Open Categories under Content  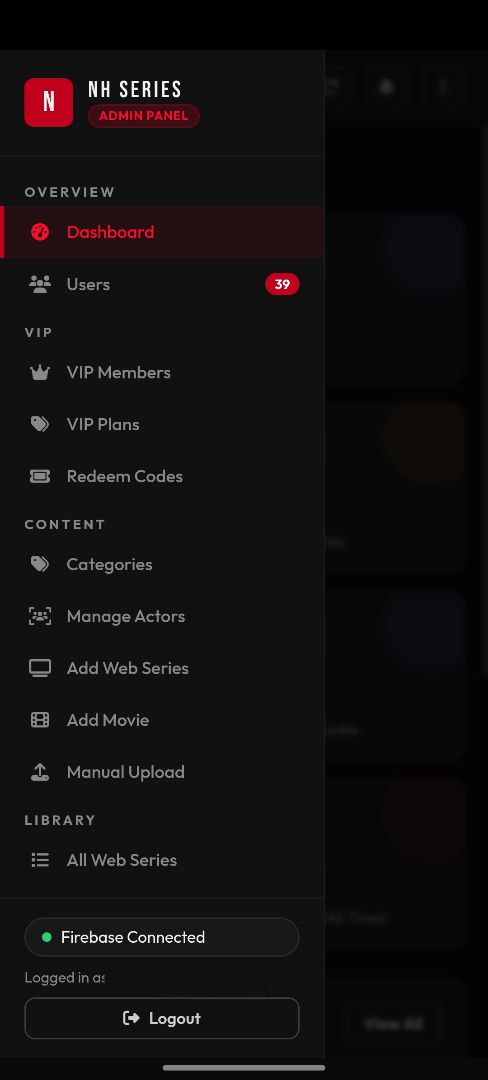pyautogui.click(x=162, y=565)
